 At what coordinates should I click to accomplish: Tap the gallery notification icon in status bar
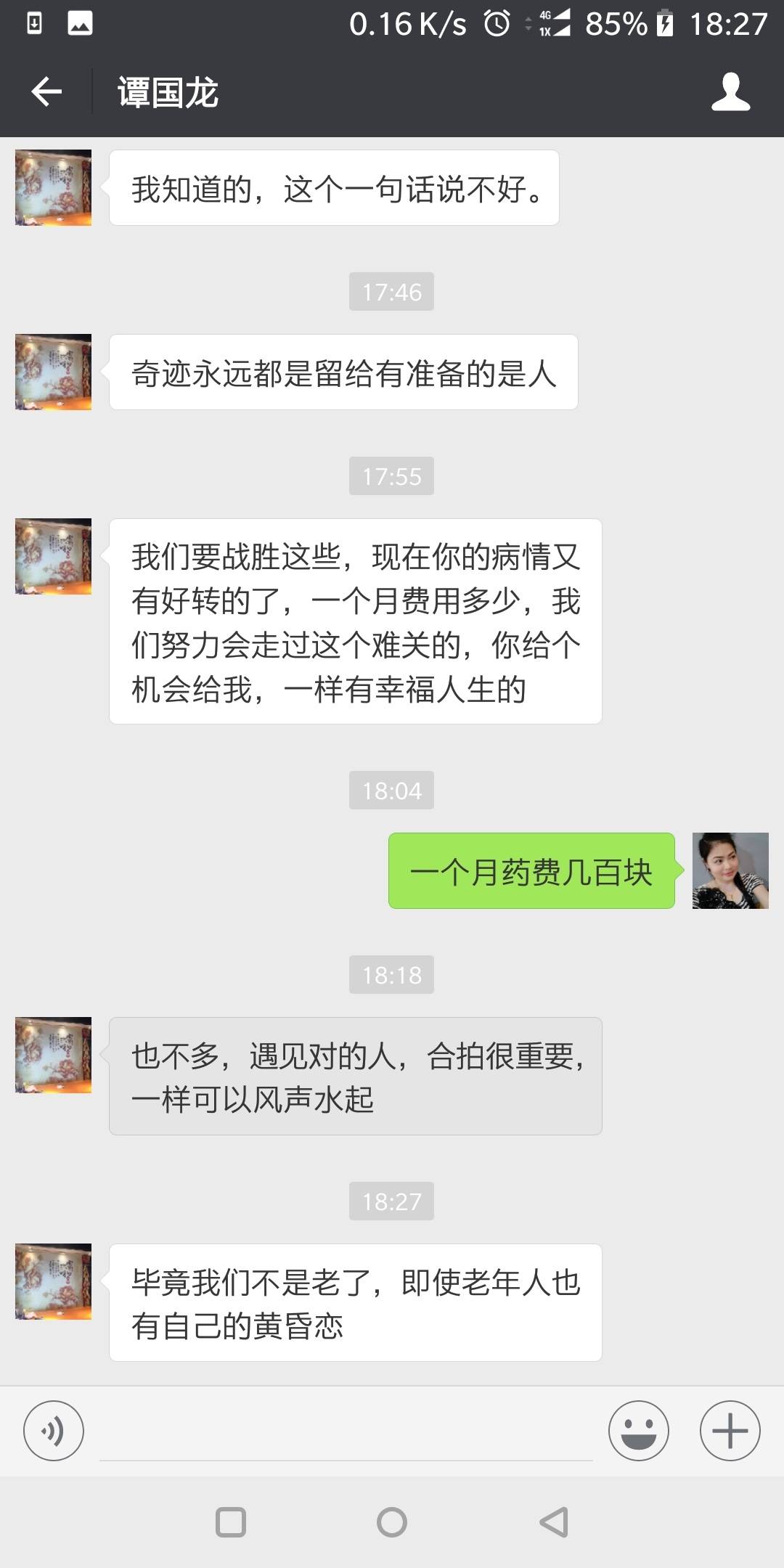click(80, 23)
